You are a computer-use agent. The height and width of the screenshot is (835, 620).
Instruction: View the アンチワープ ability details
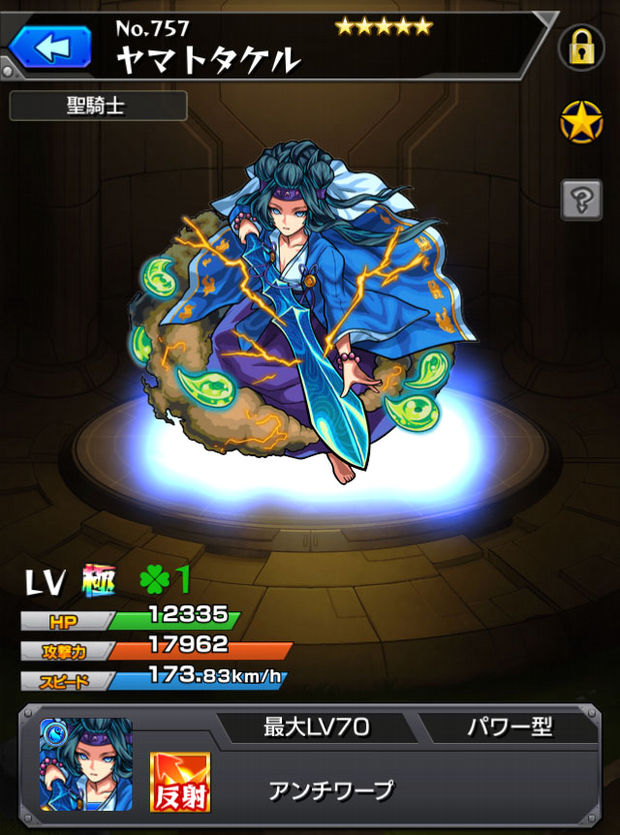pos(331,790)
